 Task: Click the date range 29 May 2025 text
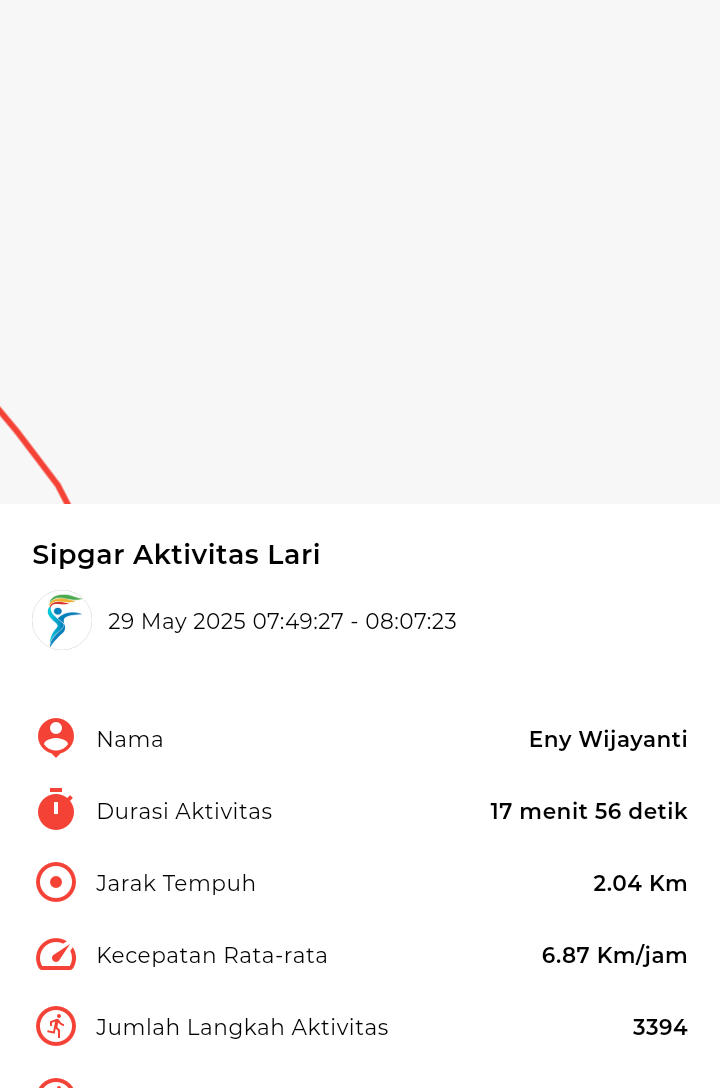pos(282,621)
